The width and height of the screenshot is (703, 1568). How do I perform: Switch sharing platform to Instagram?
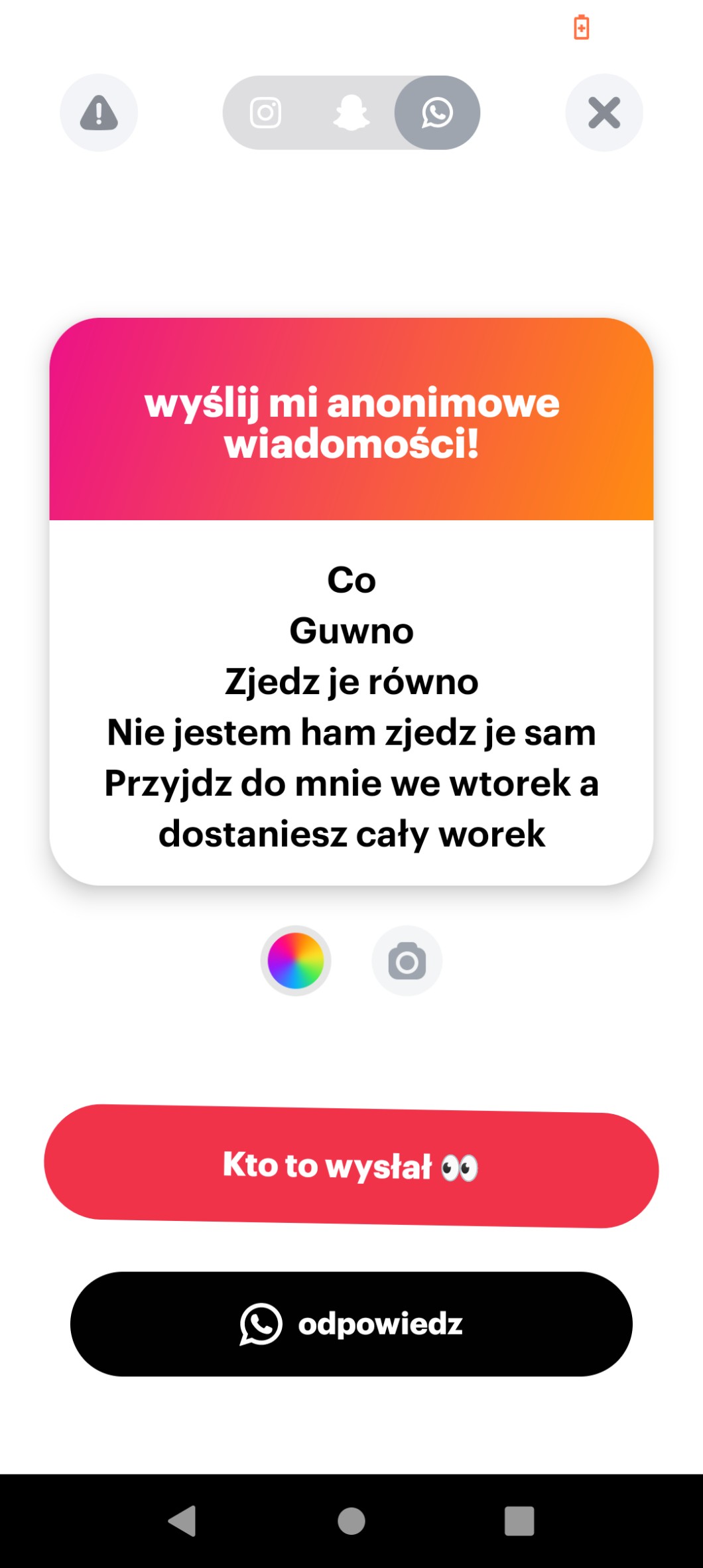click(x=265, y=113)
